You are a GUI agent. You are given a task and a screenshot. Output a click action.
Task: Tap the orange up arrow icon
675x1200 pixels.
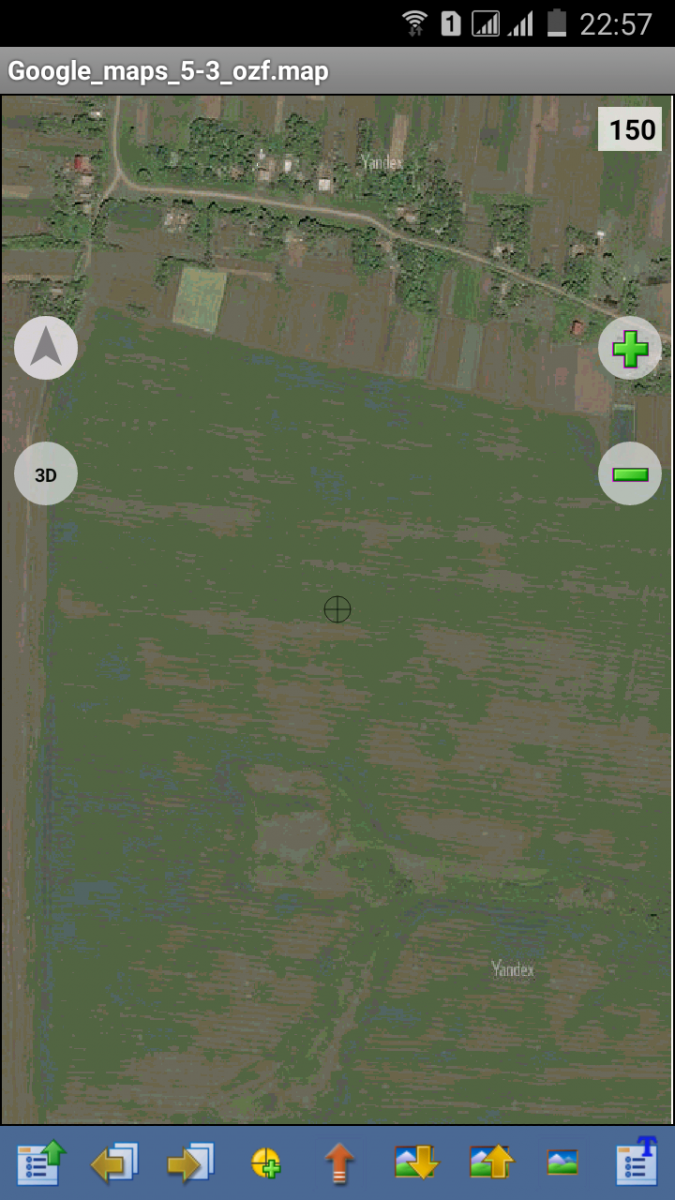click(x=340, y=1163)
